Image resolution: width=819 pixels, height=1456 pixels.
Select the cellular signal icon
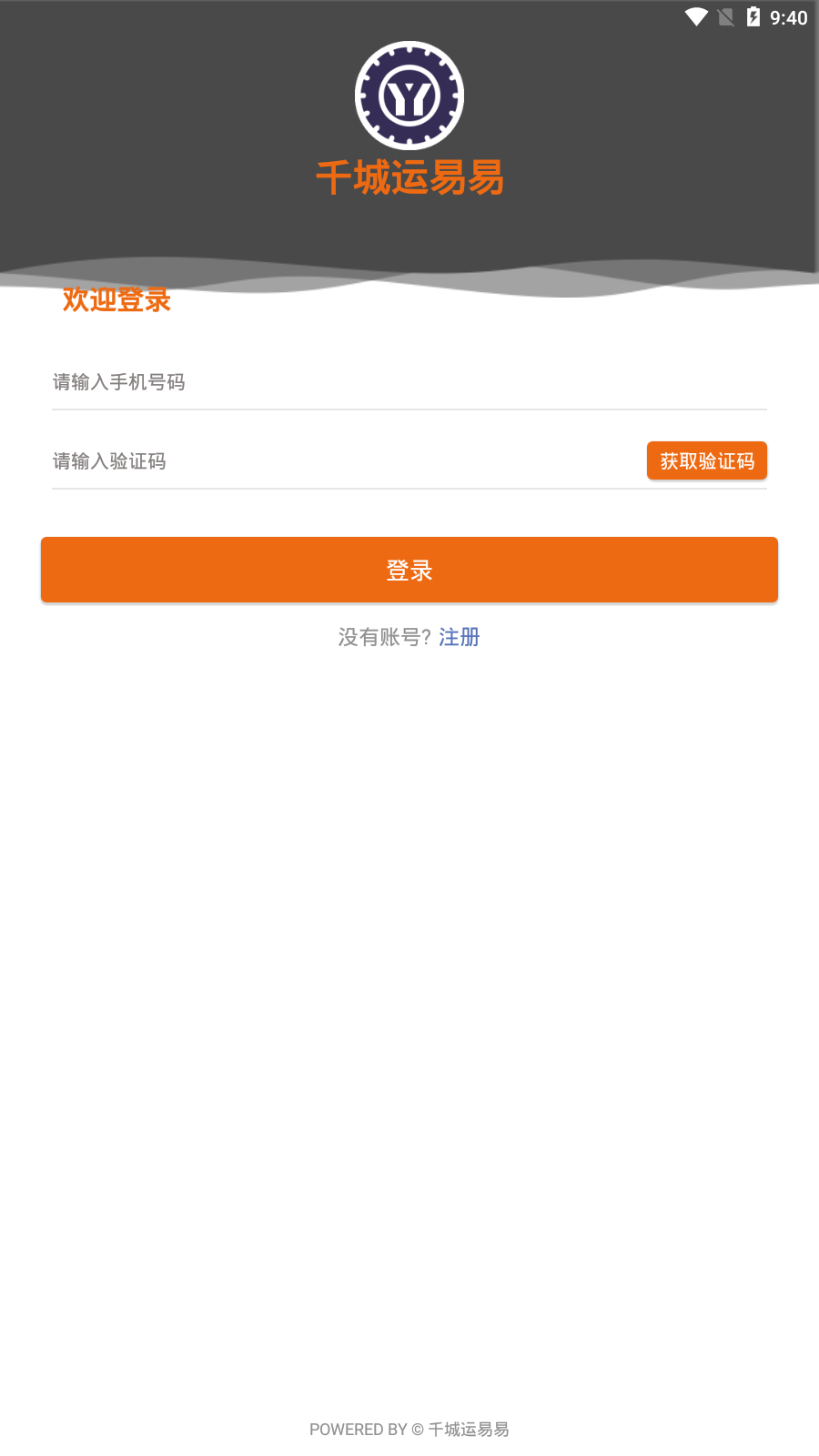[x=725, y=15]
